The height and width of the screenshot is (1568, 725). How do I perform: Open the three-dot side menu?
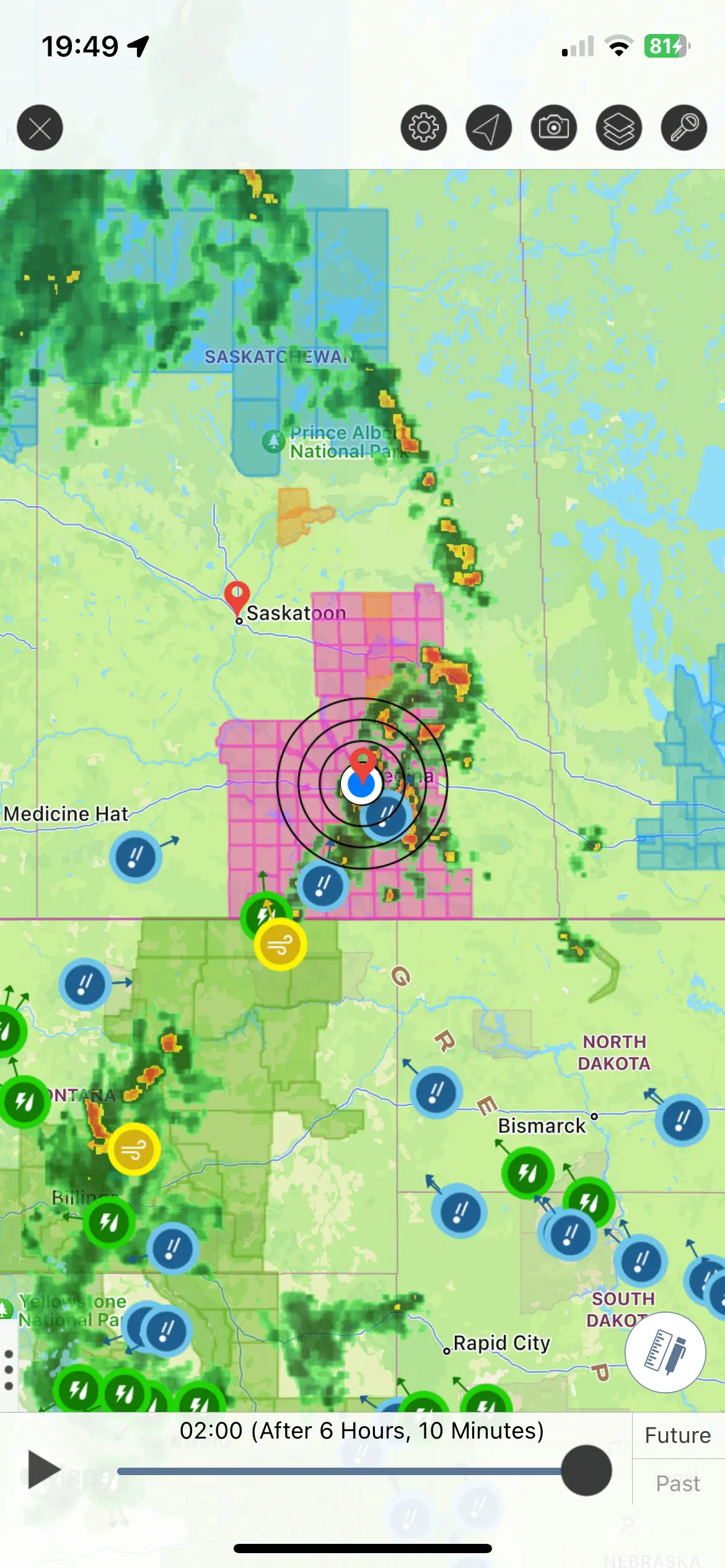9,1369
